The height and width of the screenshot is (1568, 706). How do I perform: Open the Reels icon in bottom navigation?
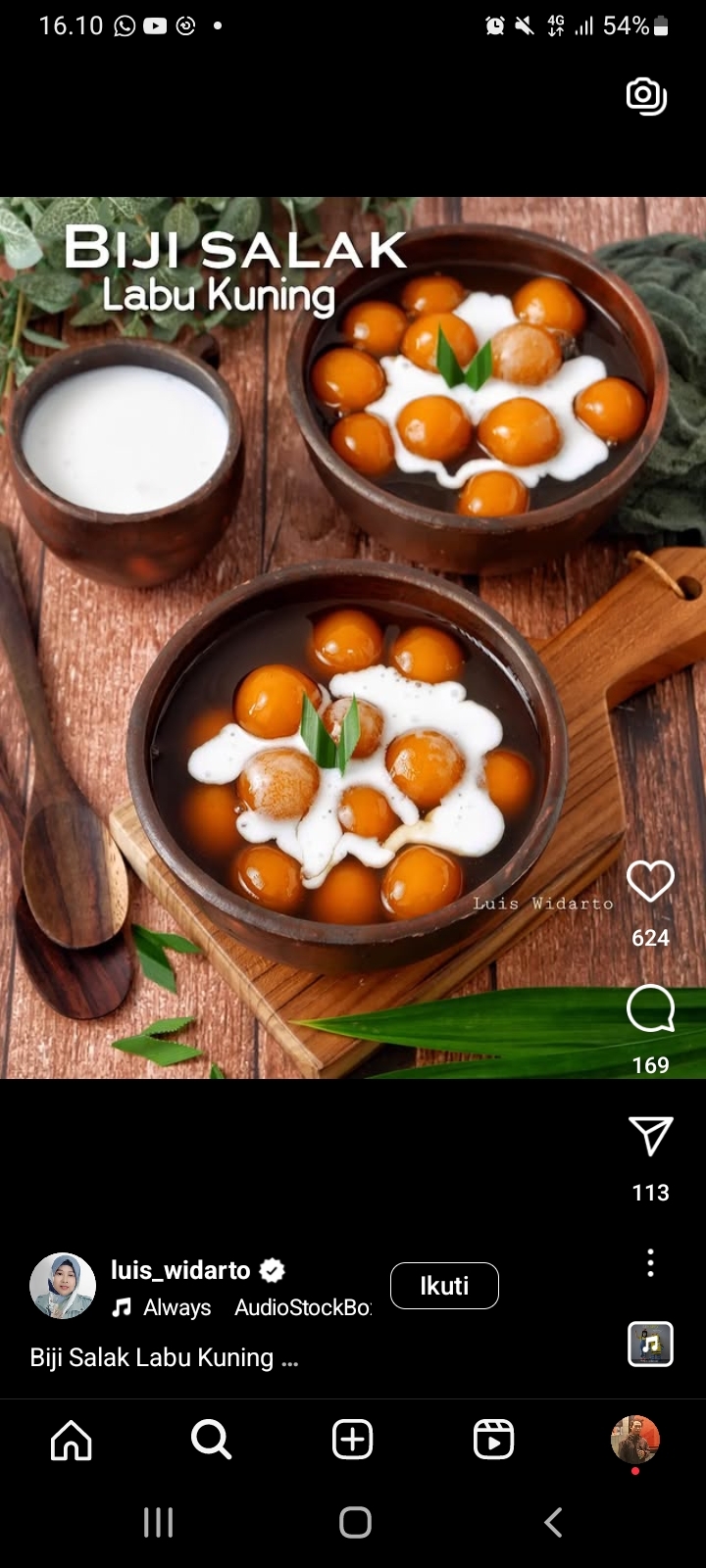[x=493, y=1440]
